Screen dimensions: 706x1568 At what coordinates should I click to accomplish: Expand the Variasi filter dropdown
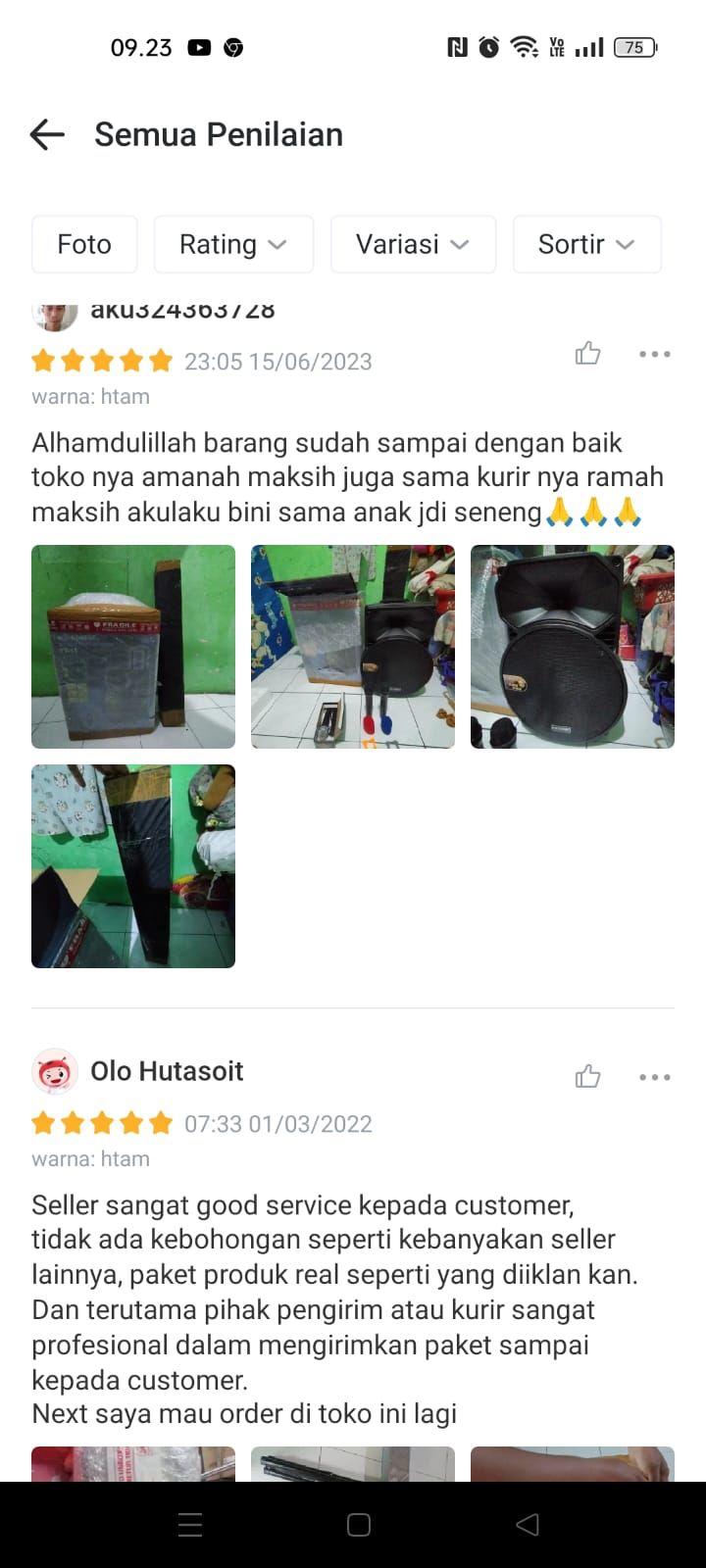(x=413, y=244)
